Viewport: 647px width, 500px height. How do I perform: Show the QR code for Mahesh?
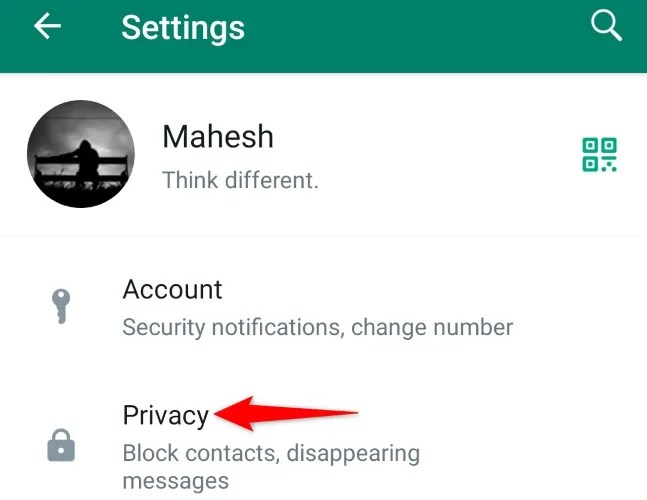pos(599,155)
